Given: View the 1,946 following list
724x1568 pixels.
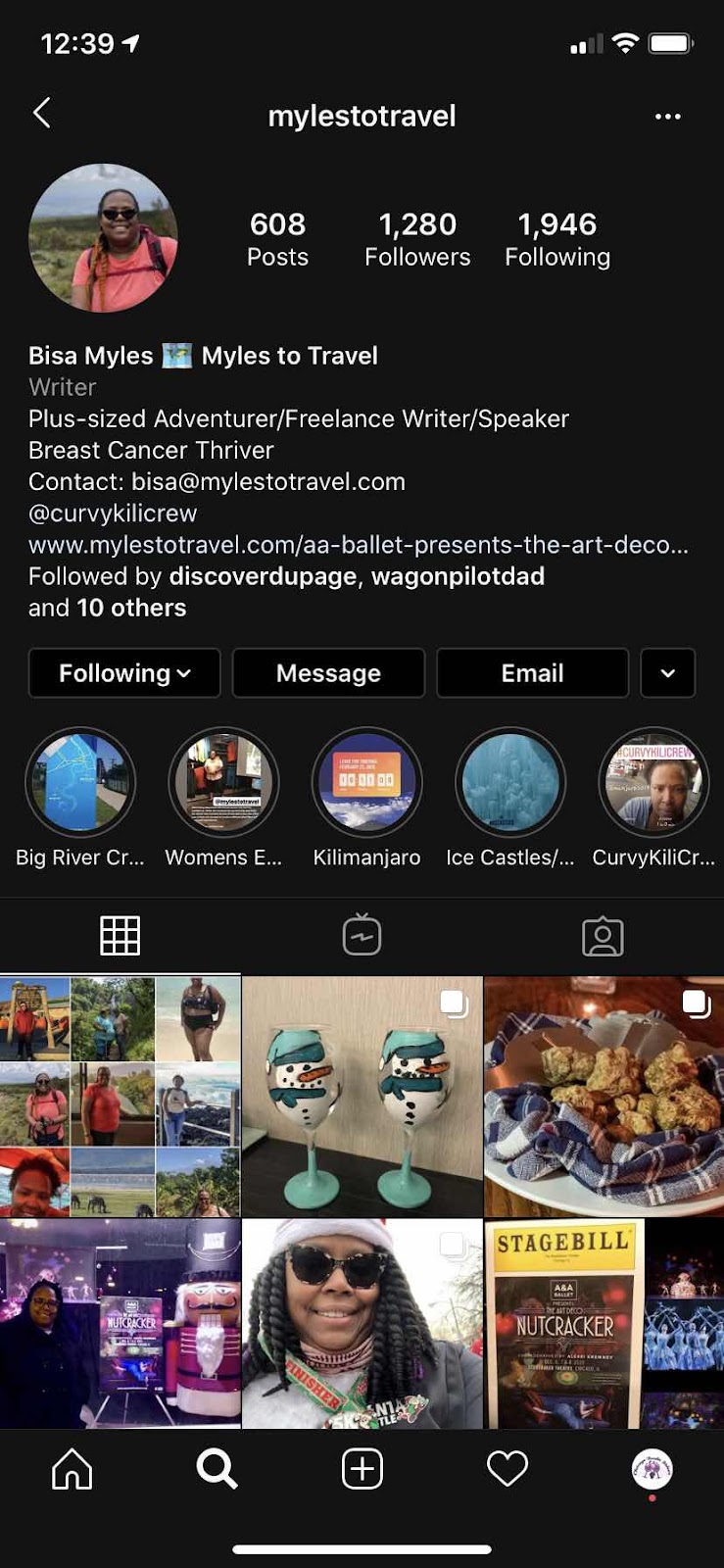Looking at the screenshot, I should click(556, 238).
